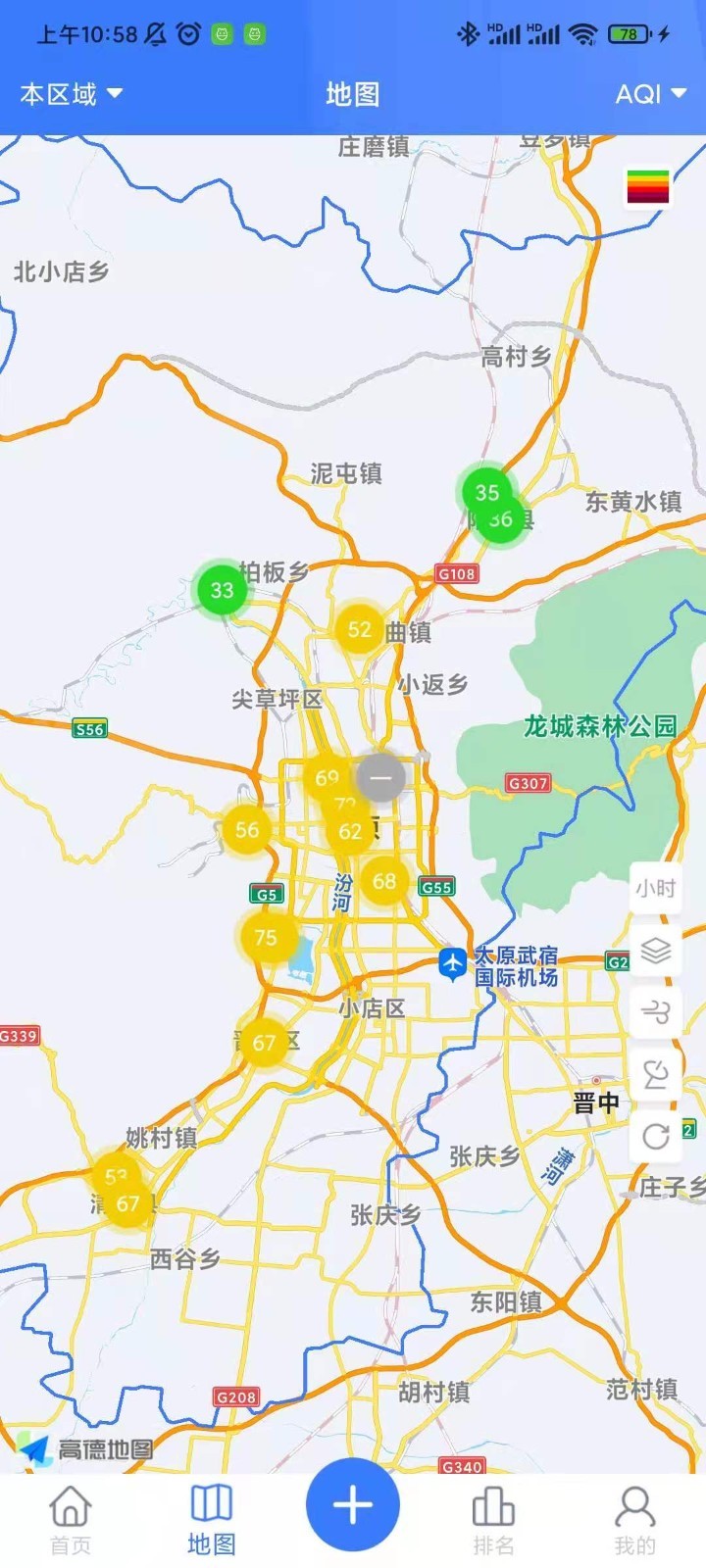Open the map layers icon

click(x=655, y=950)
